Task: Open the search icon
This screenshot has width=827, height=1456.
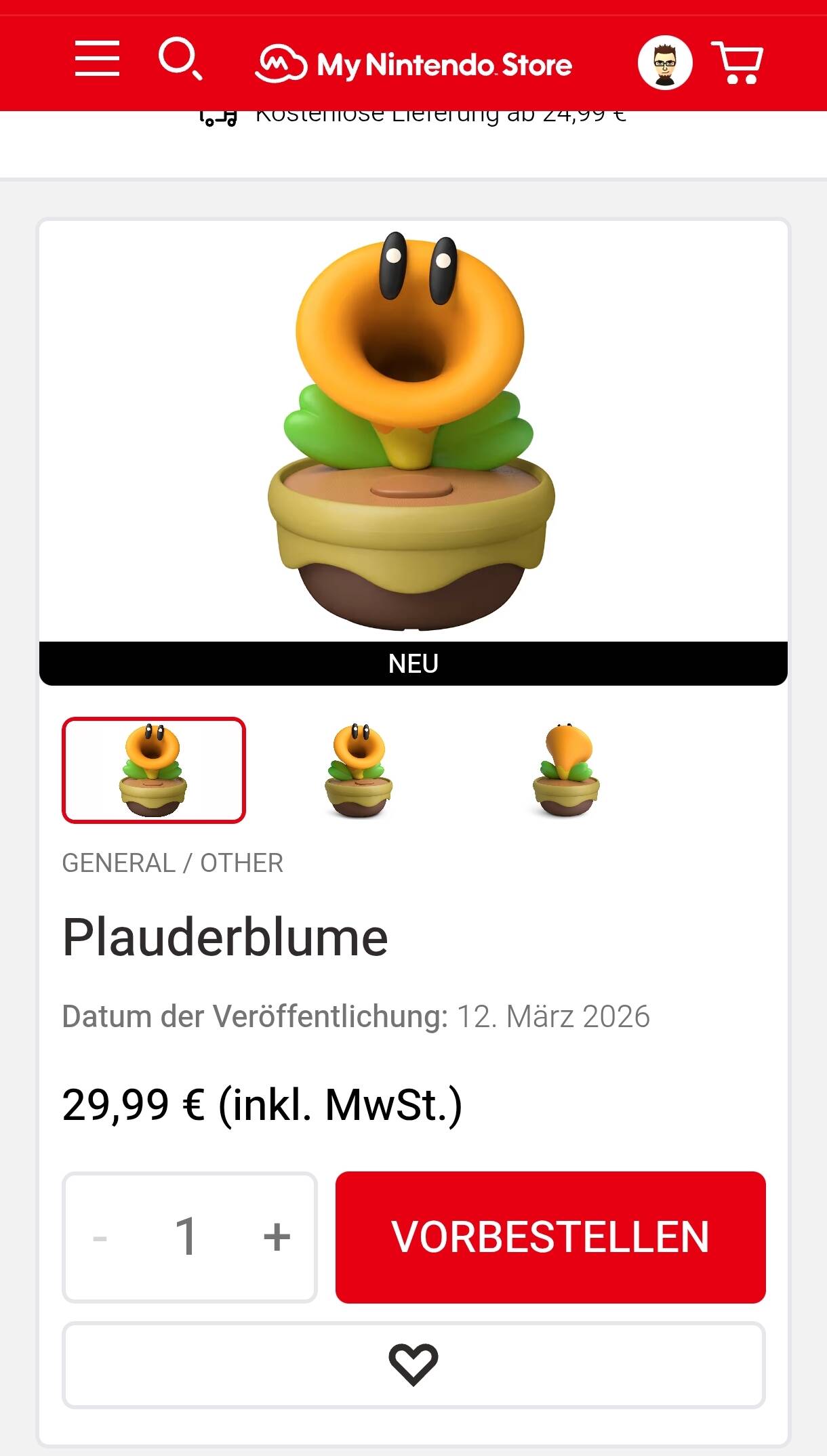Action: (180, 60)
